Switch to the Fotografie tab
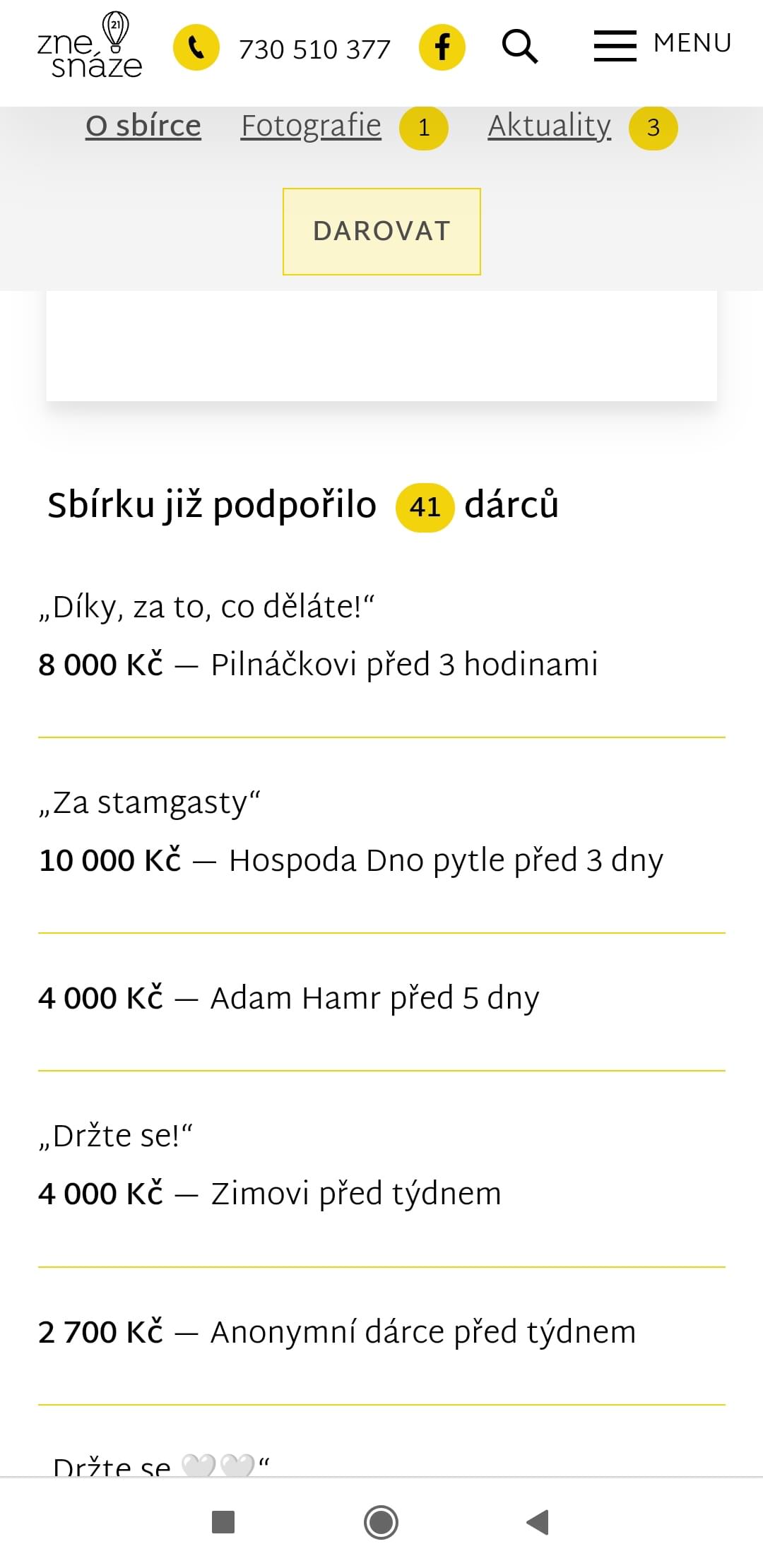The image size is (763, 1568). click(312, 126)
